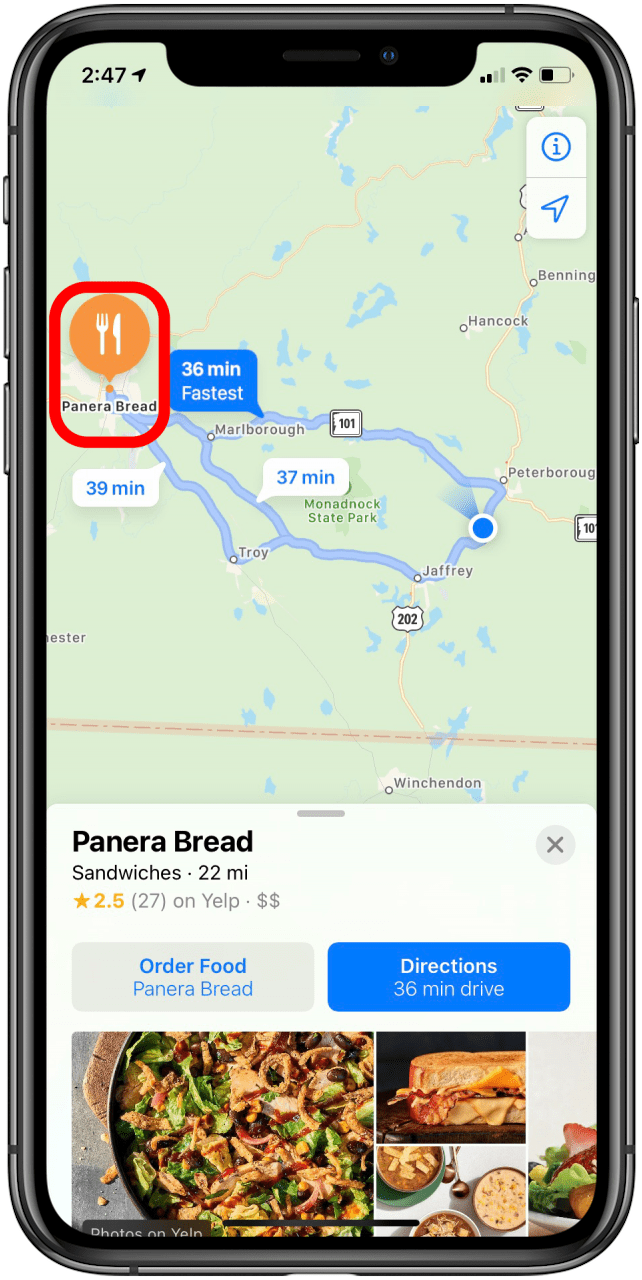The width and height of the screenshot is (642, 1280).
Task: Get Directions for 36 min drive
Action: (449, 977)
